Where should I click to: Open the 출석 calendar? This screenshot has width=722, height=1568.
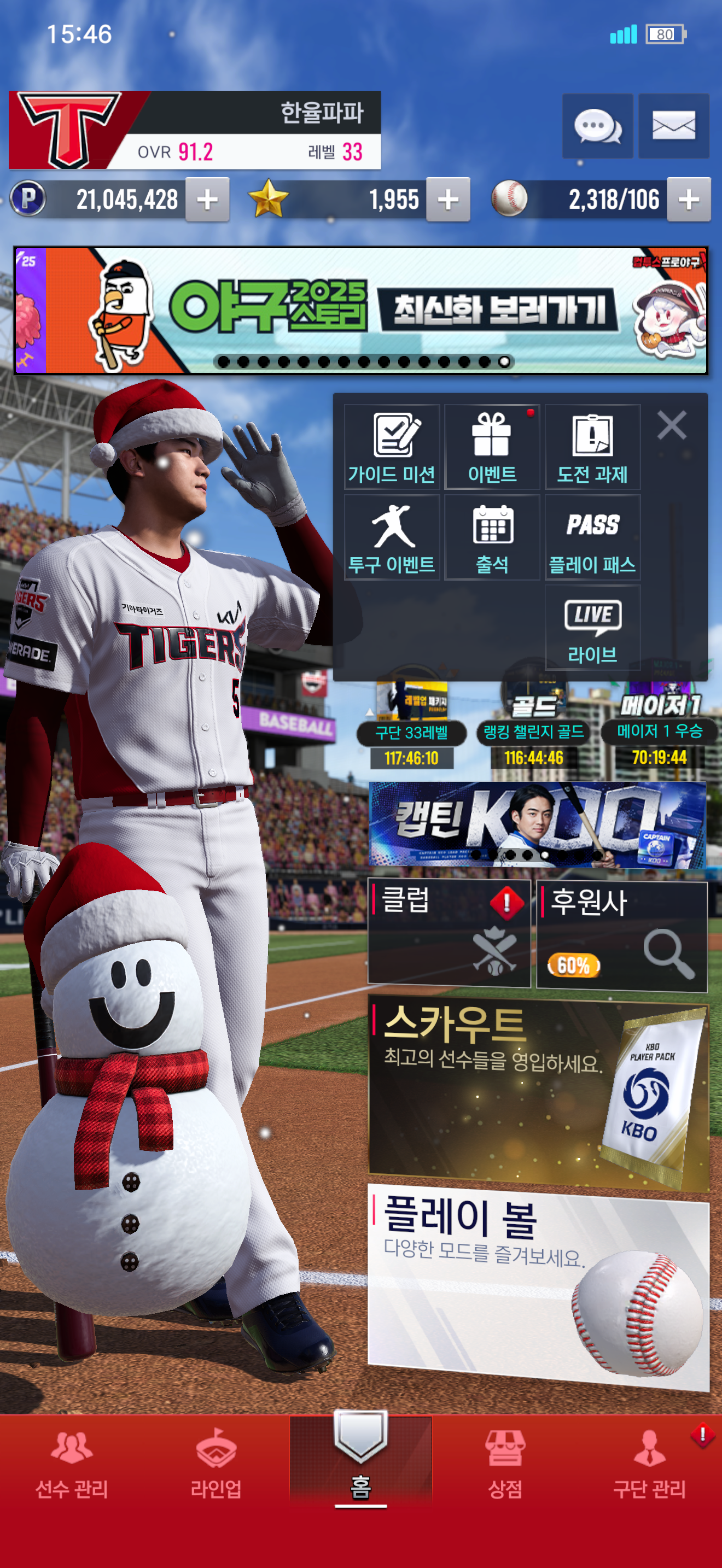pos(492,537)
